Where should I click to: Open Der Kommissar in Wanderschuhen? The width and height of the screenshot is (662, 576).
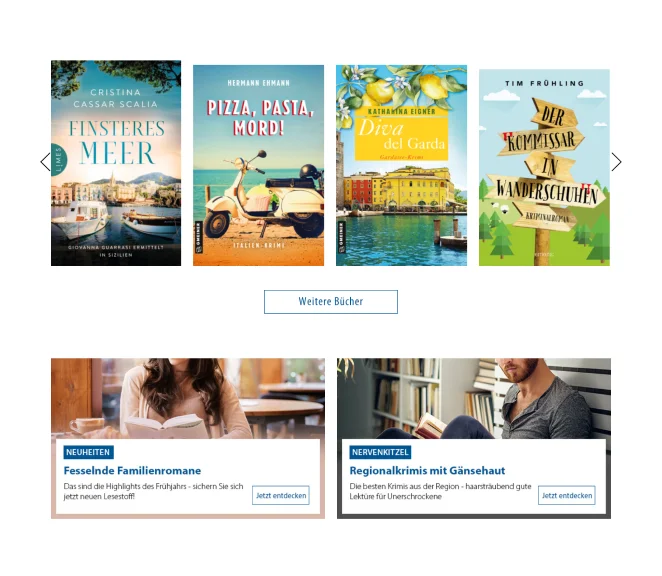[544, 167]
